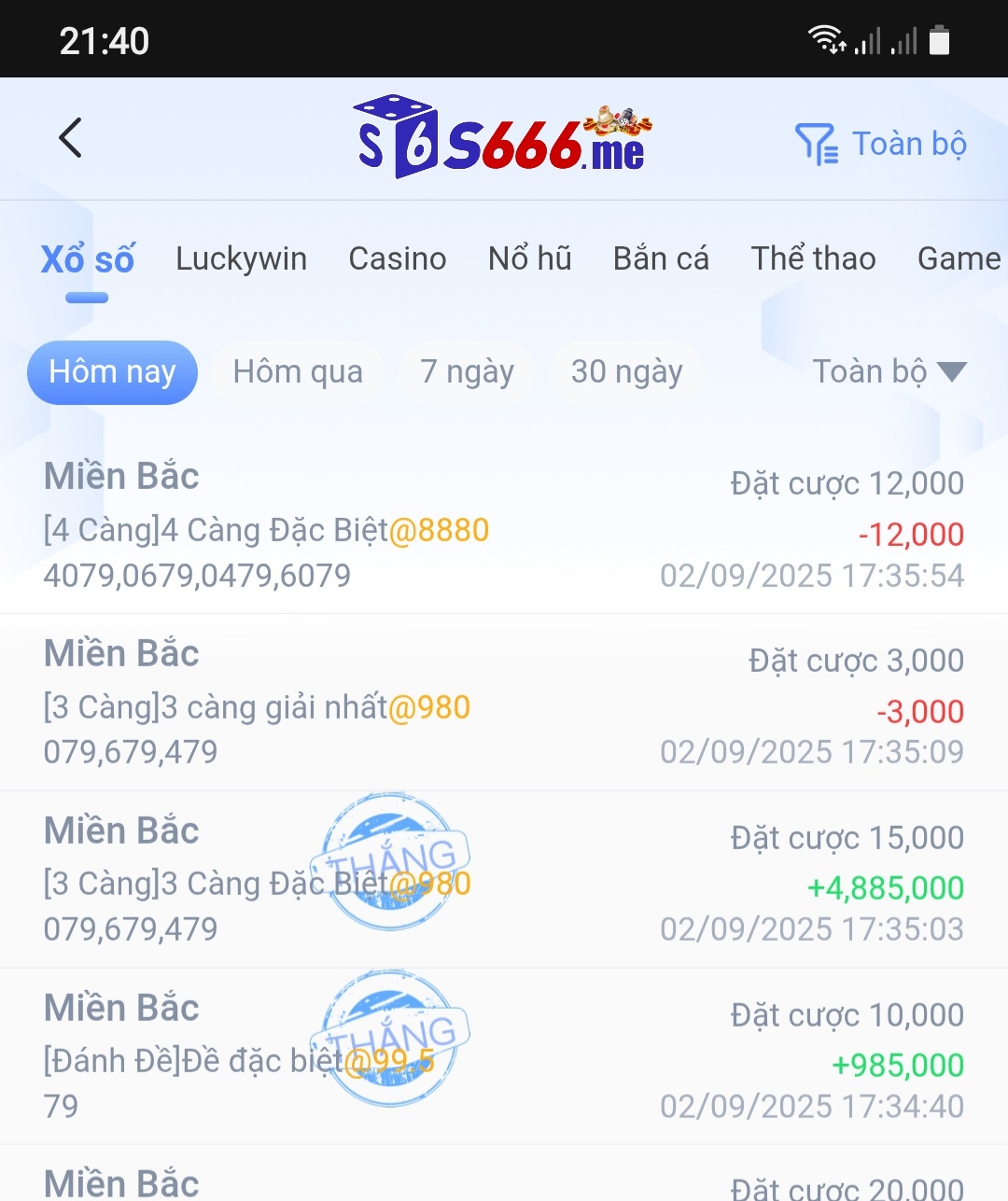Open the Game tab
Viewport: 1008px width, 1201px height.
[x=959, y=258]
